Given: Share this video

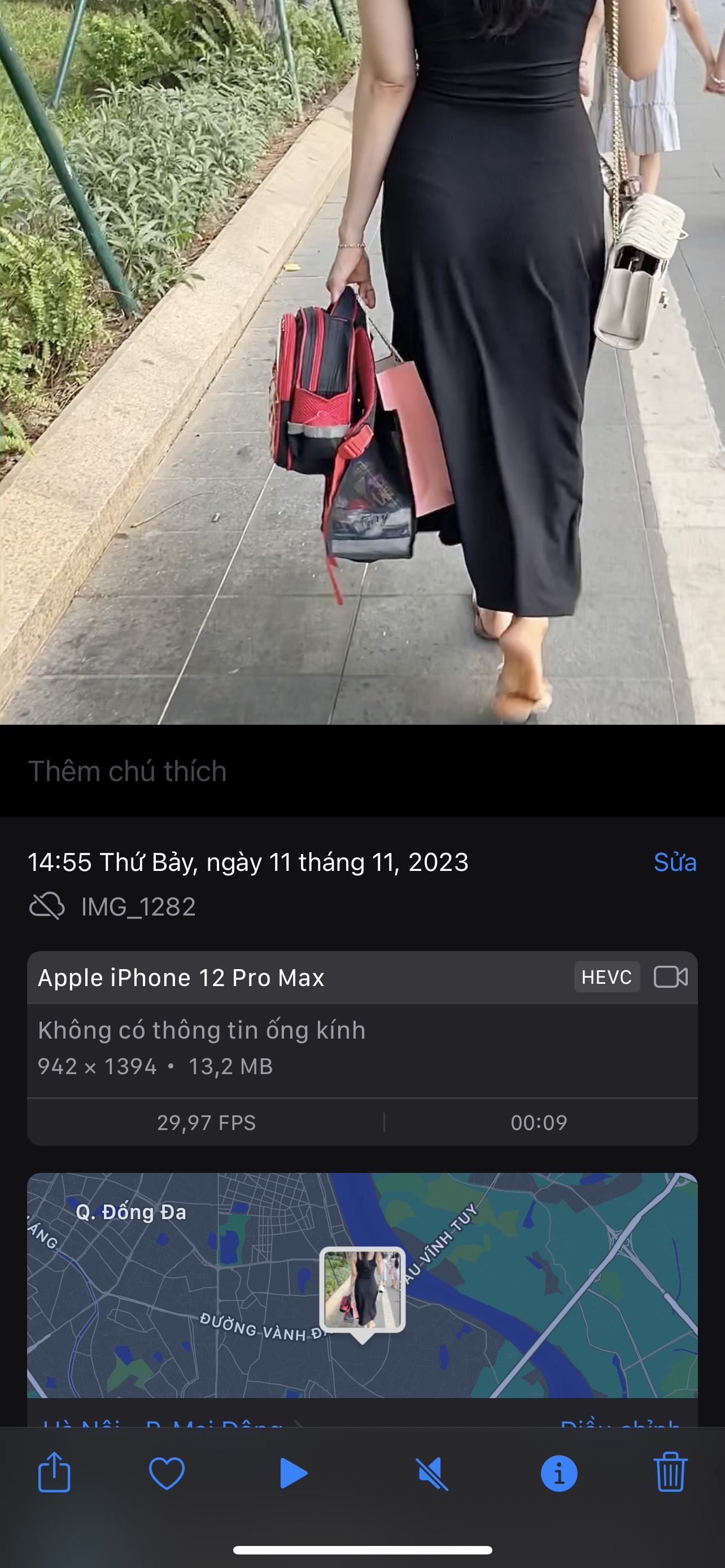Looking at the screenshot, I should point(54,1473).
